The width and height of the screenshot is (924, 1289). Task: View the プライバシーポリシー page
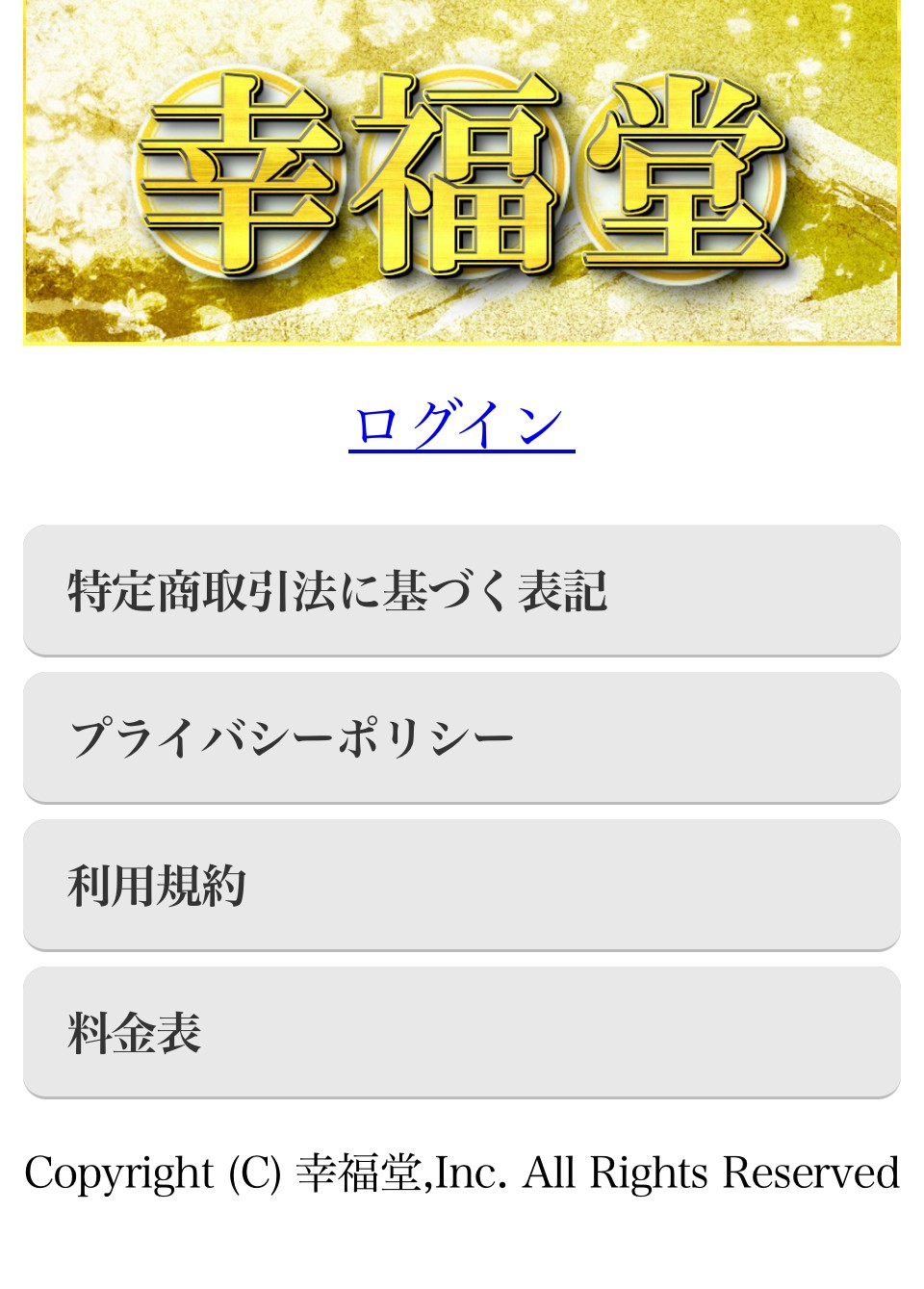[x=461, y=737]
